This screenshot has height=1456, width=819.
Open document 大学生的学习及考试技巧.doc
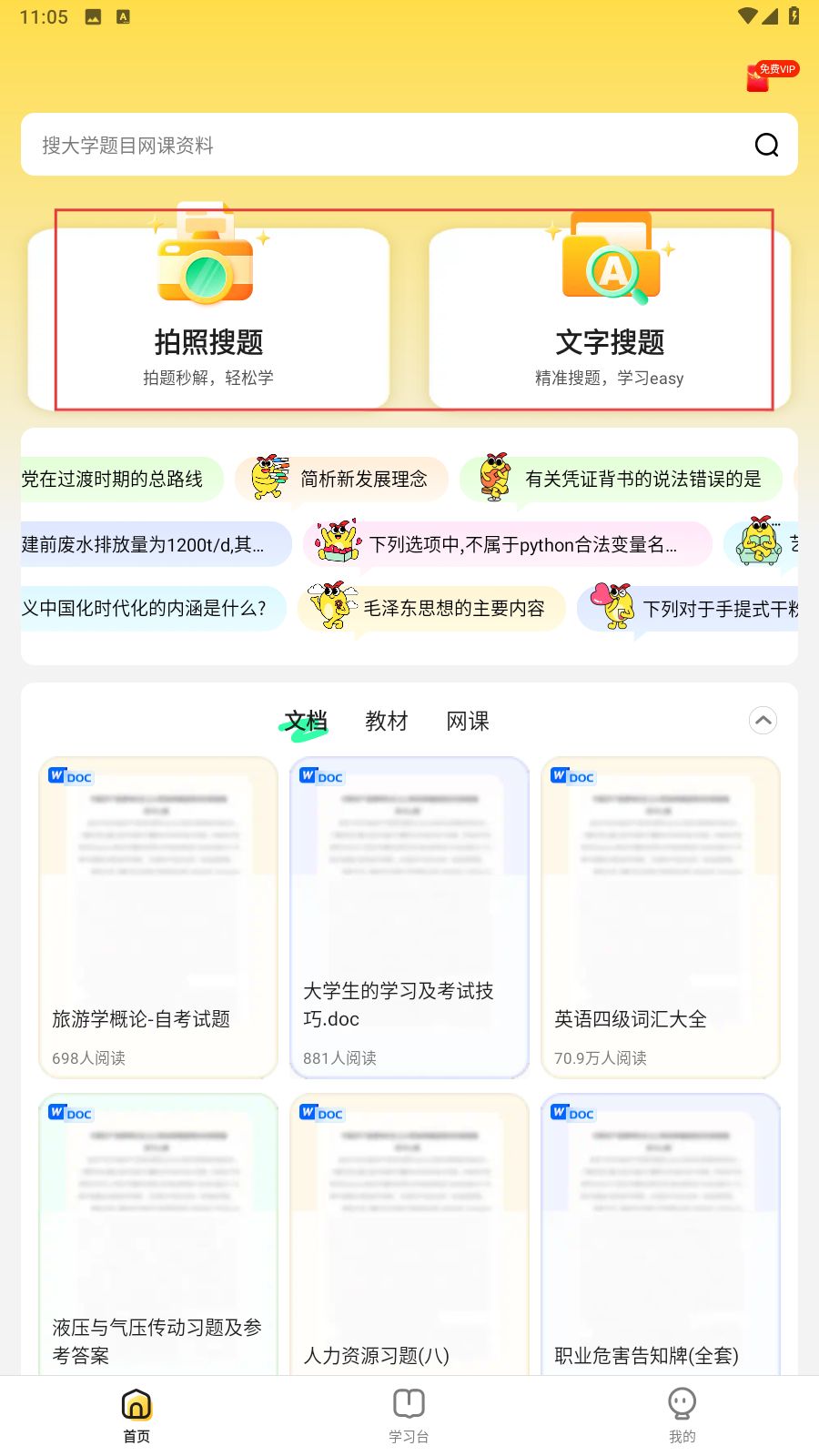(409, 917)
